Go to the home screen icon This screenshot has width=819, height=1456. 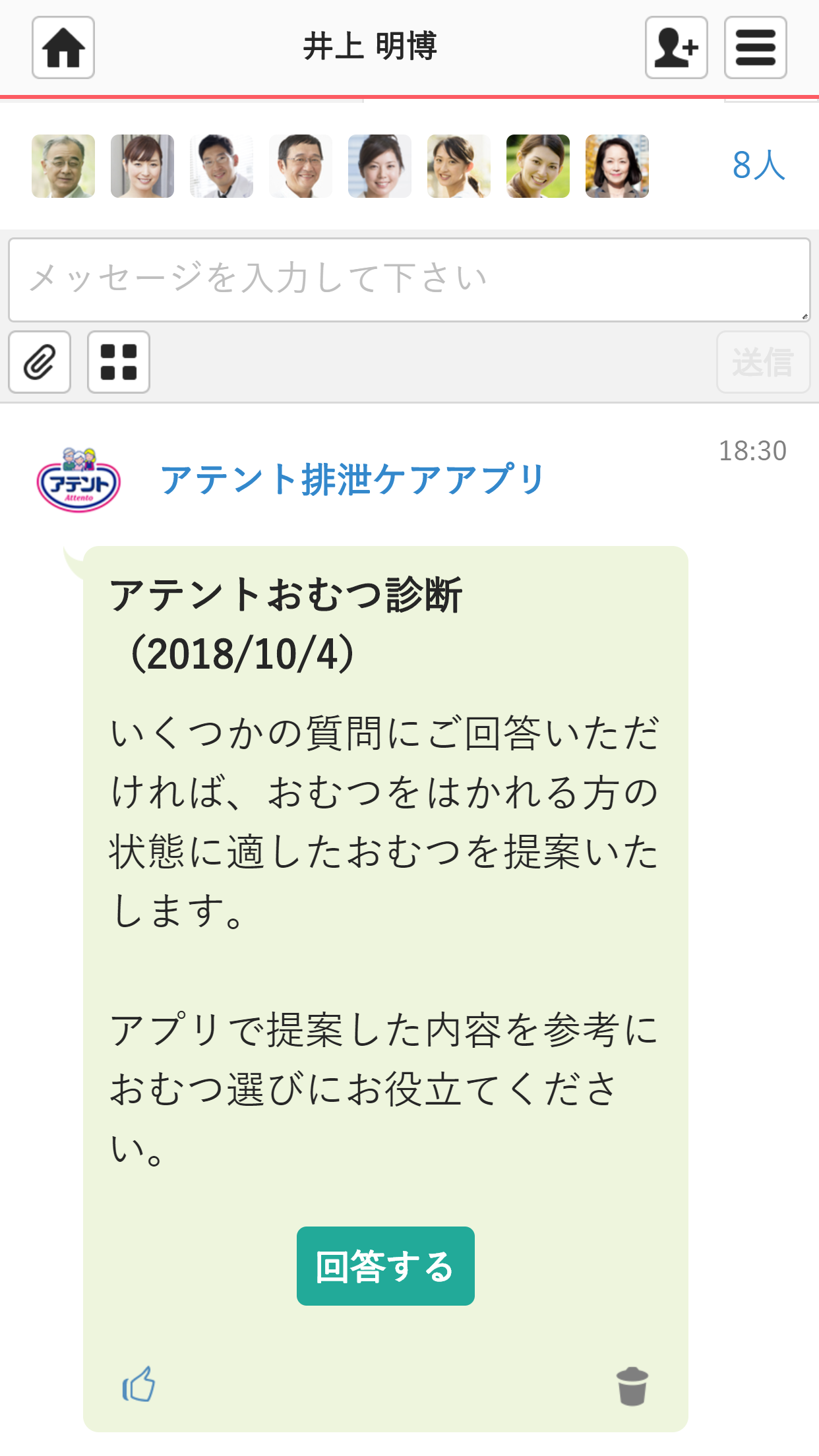pyautogui.click(x=63, y=47)
